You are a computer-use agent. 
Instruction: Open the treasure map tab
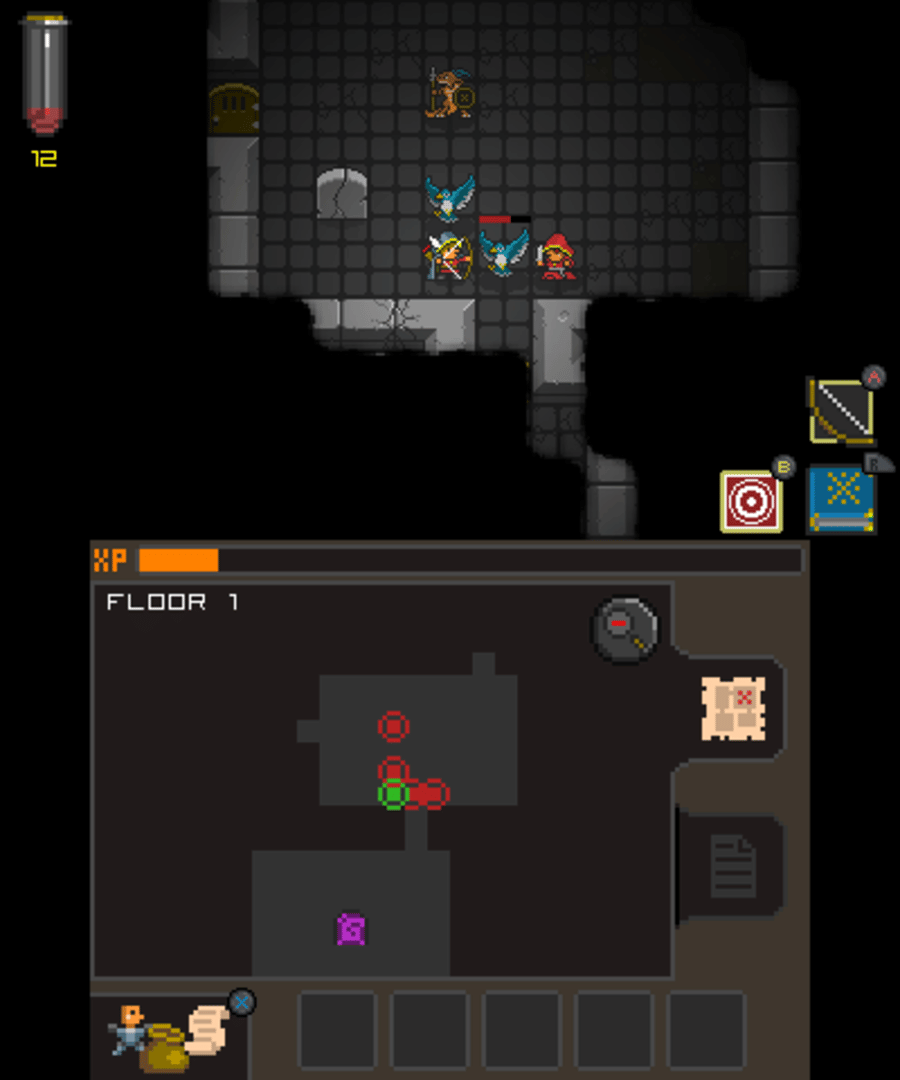pyautogui.click(x=733, y=708)
